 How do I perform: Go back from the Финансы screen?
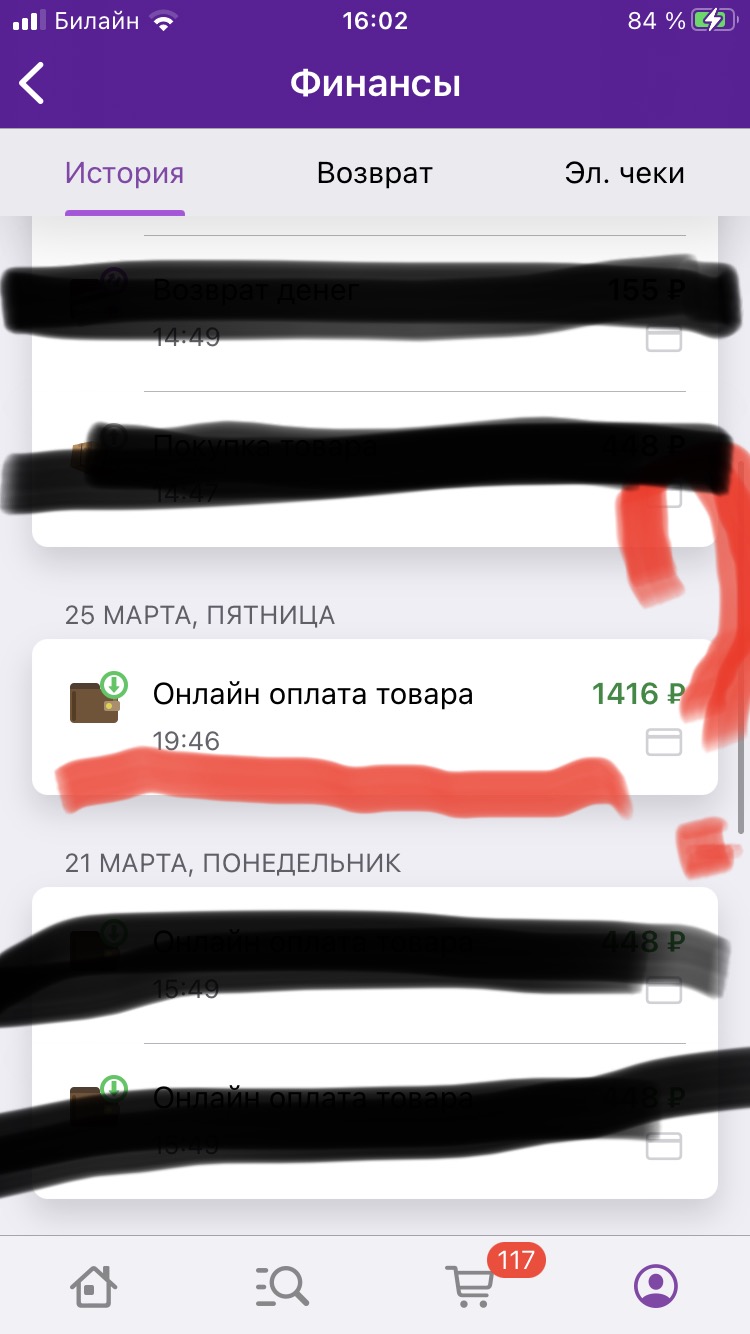(x=32, y=83)
